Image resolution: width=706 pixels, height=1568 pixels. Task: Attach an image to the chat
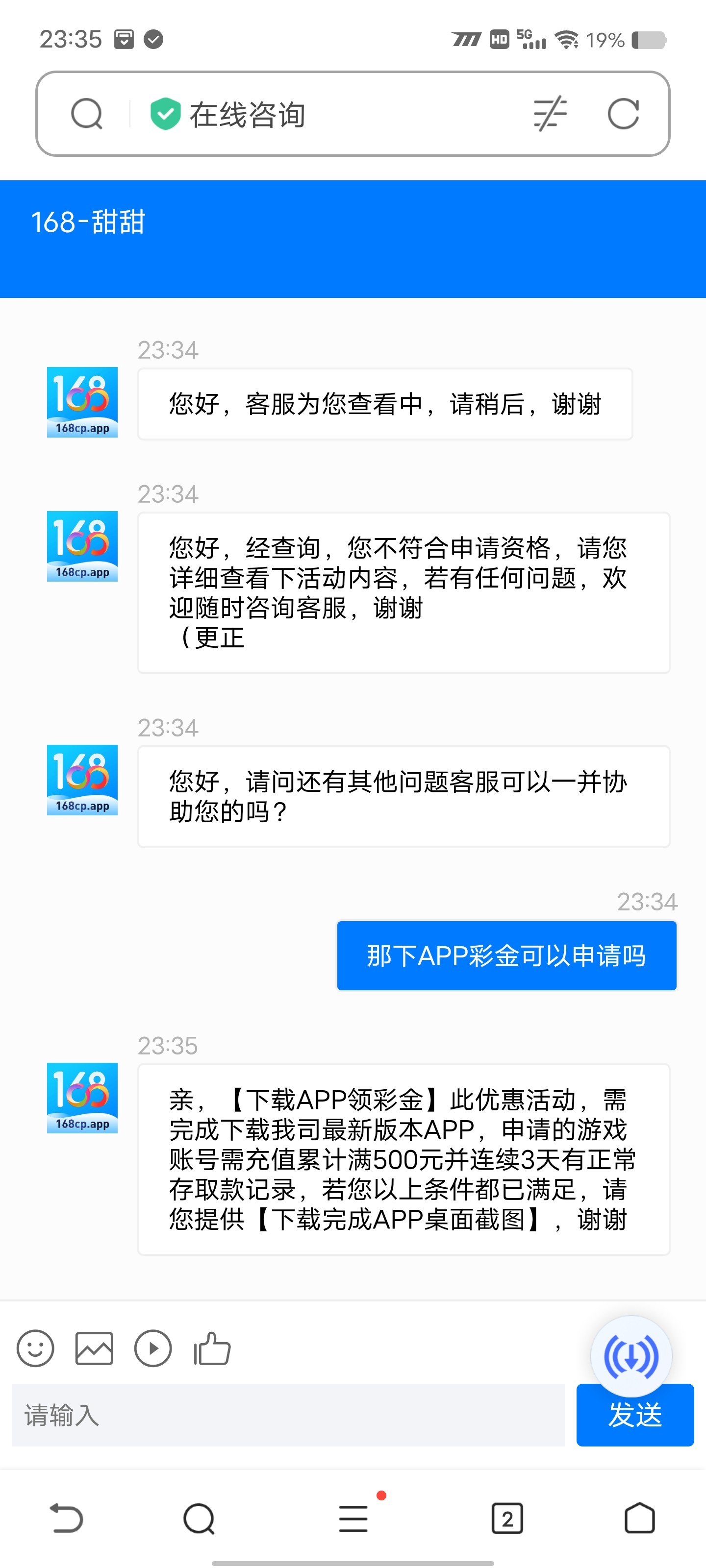(x=94, y=1348)
